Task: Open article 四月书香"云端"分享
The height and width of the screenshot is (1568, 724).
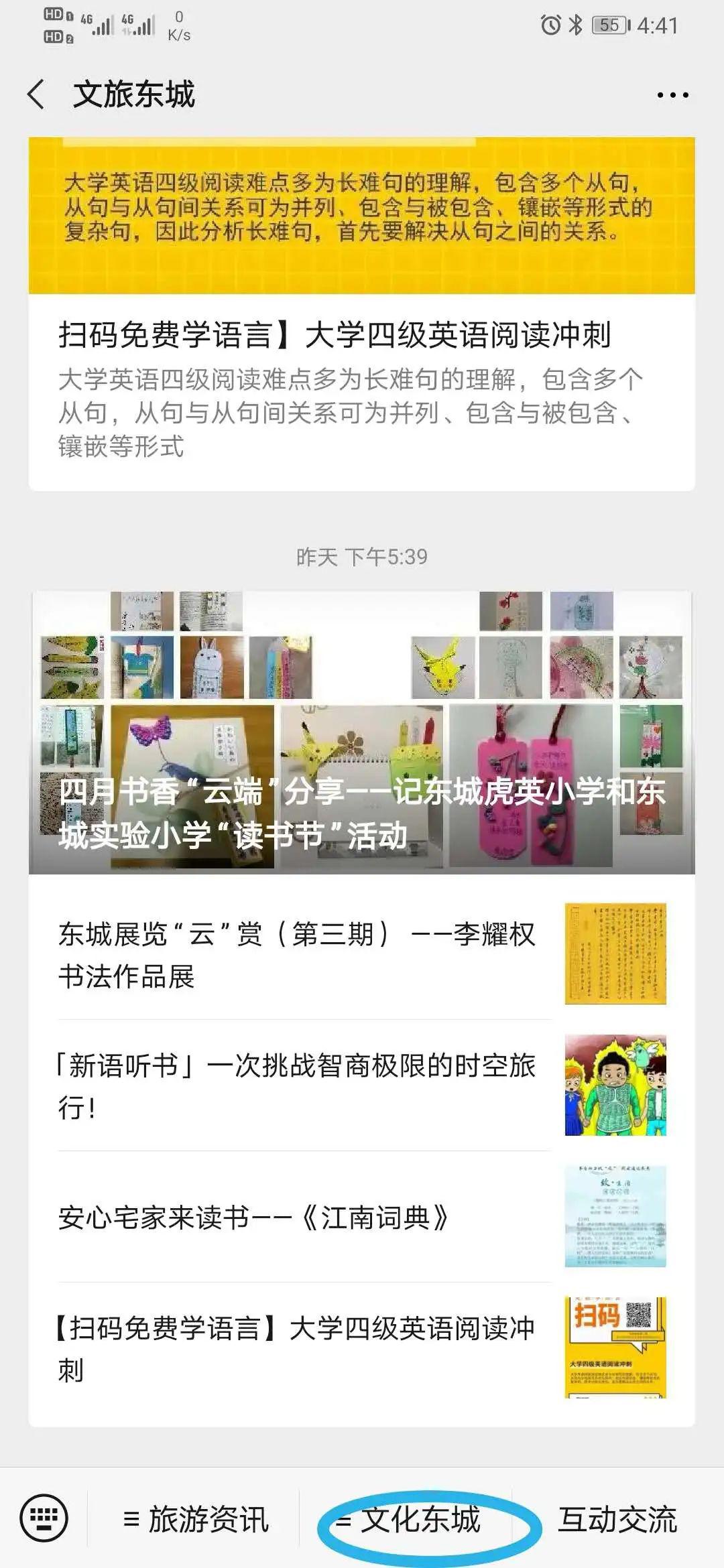Action: coord(362,732)
